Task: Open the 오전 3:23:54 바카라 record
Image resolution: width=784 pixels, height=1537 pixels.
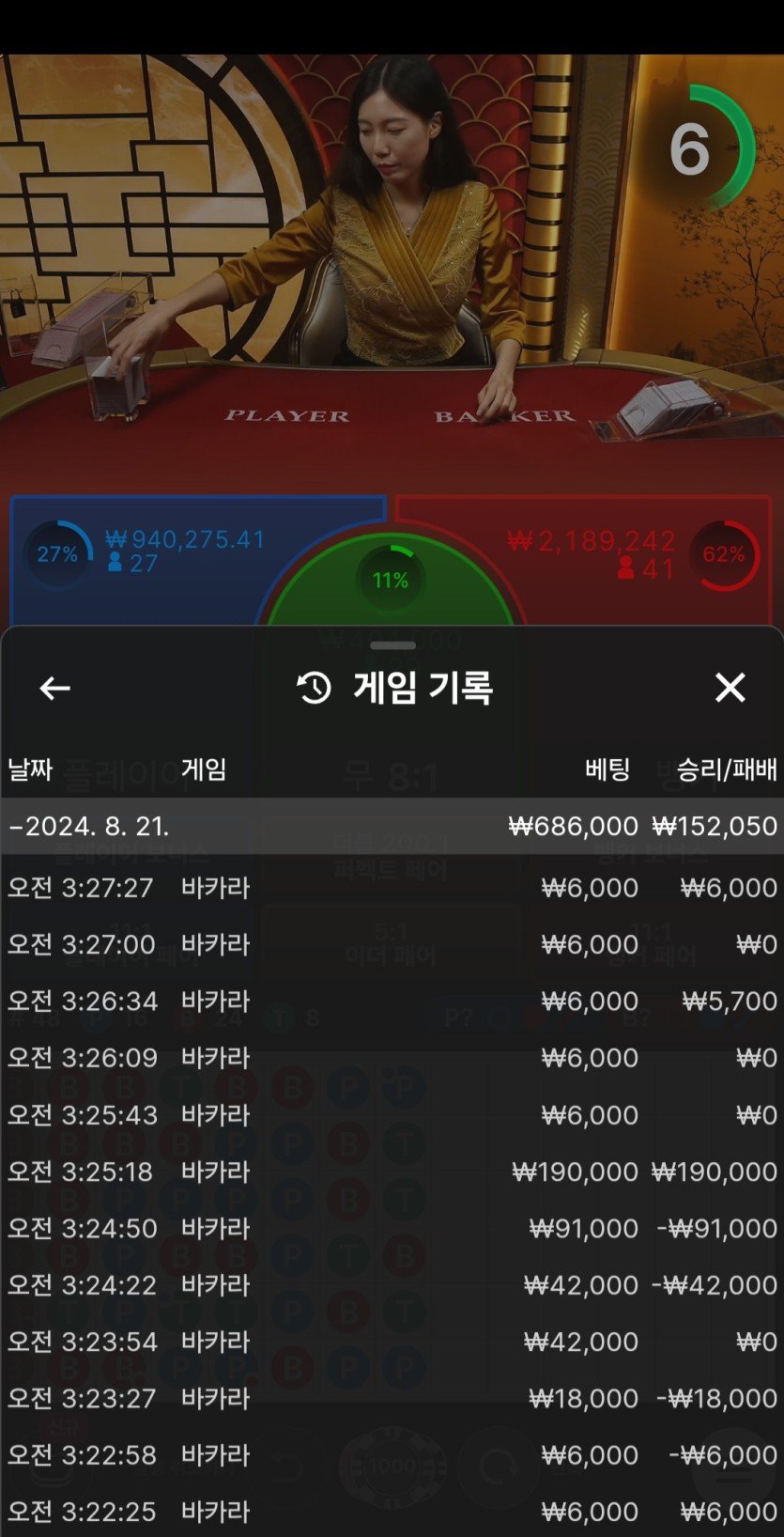Action: 392,1342
